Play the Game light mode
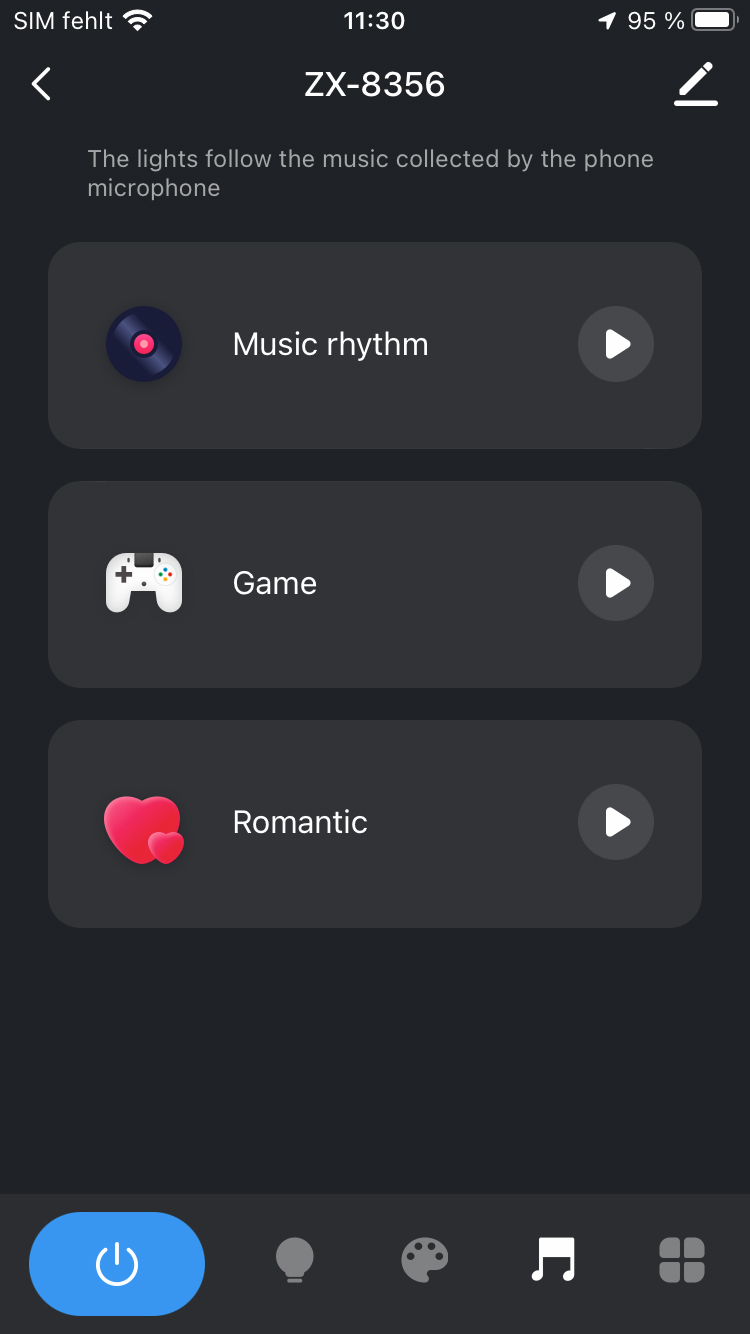The image size is (750, 1334). pyautogui.click(x=616, y=583)
